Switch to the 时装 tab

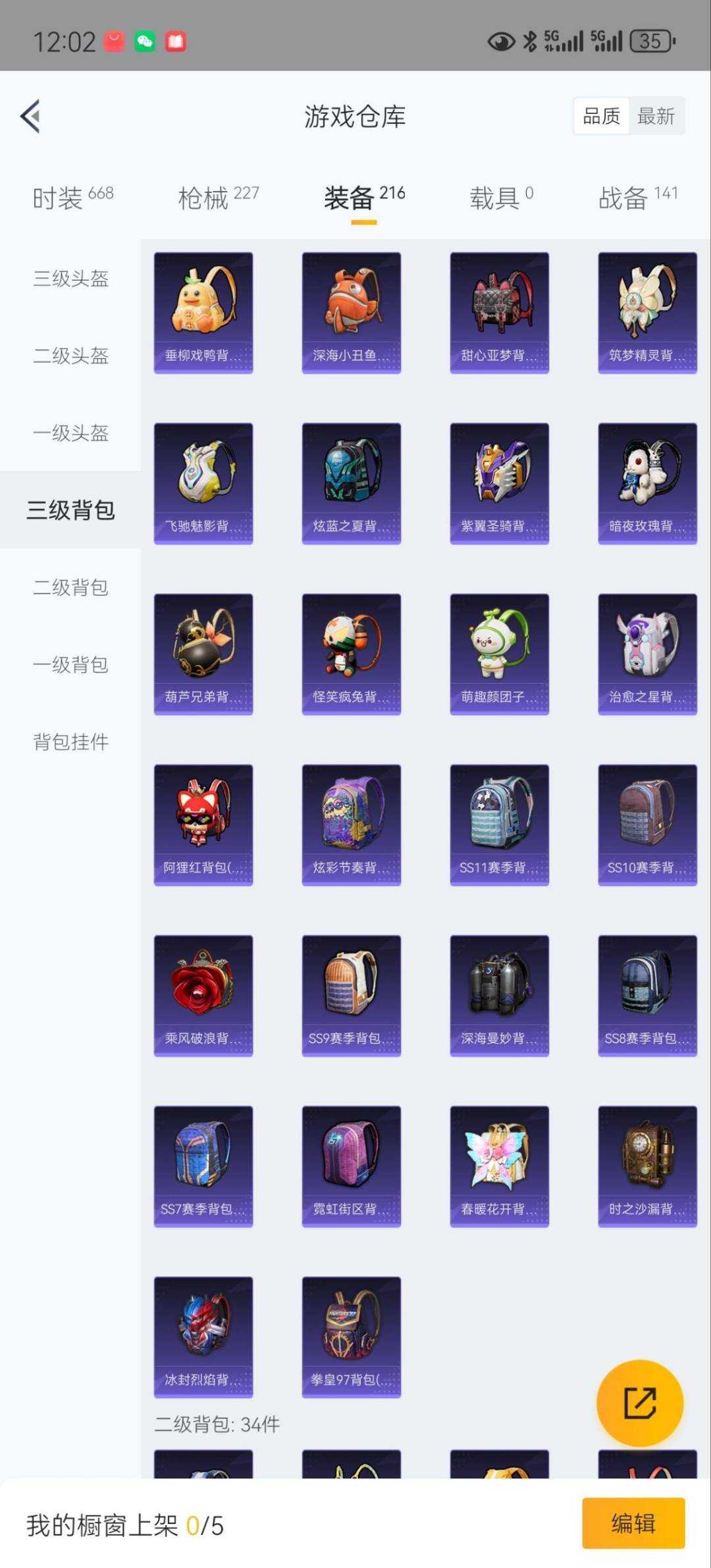point(72,197)
